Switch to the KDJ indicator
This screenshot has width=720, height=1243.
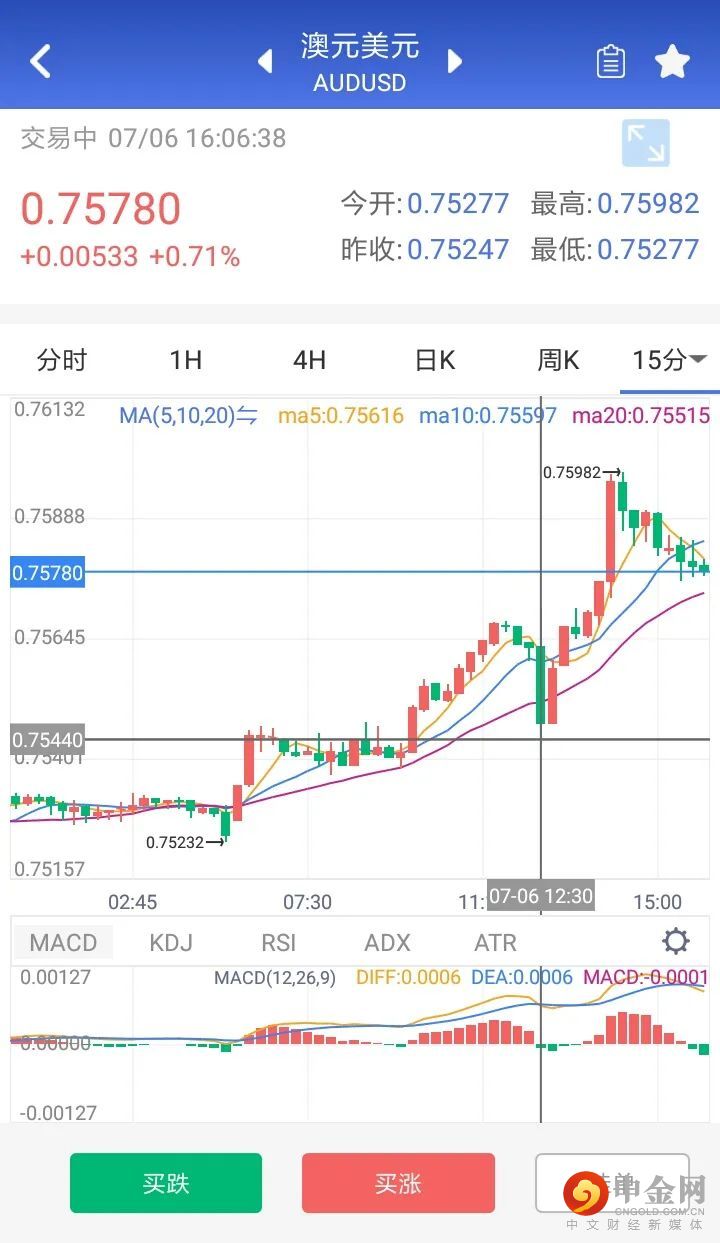pyautogui.click(x=171, y=942)
